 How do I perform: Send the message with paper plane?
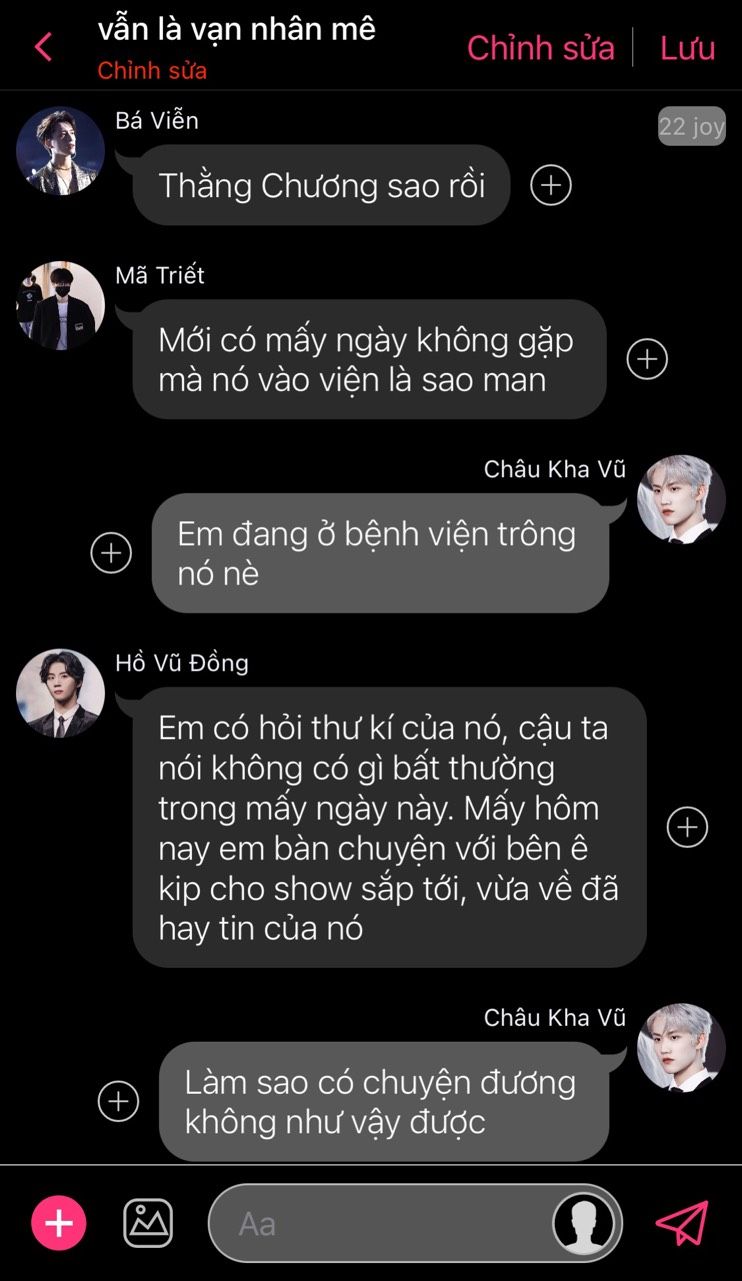coord(682,1223)
